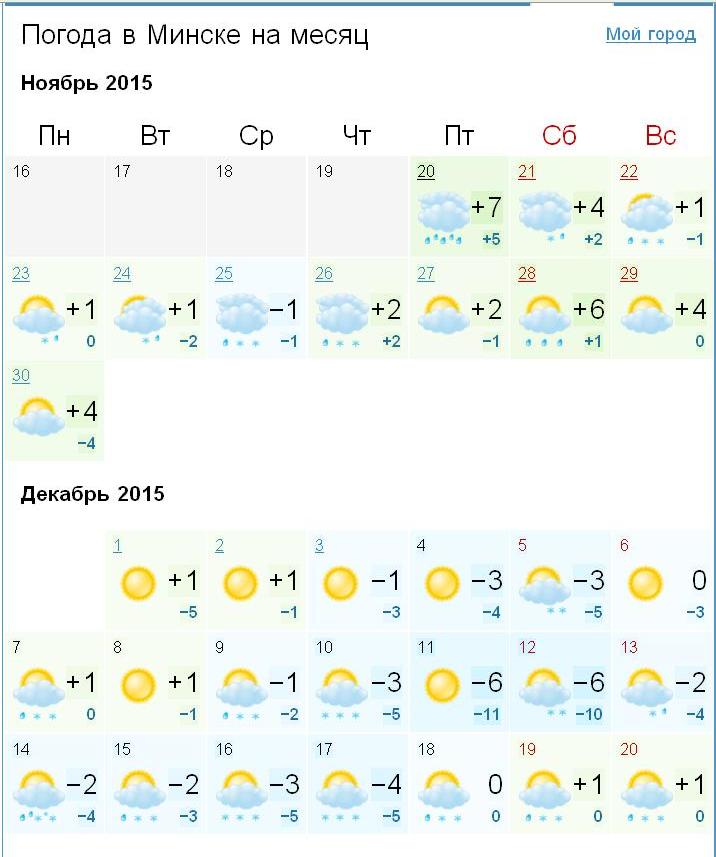This screenshot has height=857, width=716.
Task: Open the November 30 forecast
Action: coord(22,375)
